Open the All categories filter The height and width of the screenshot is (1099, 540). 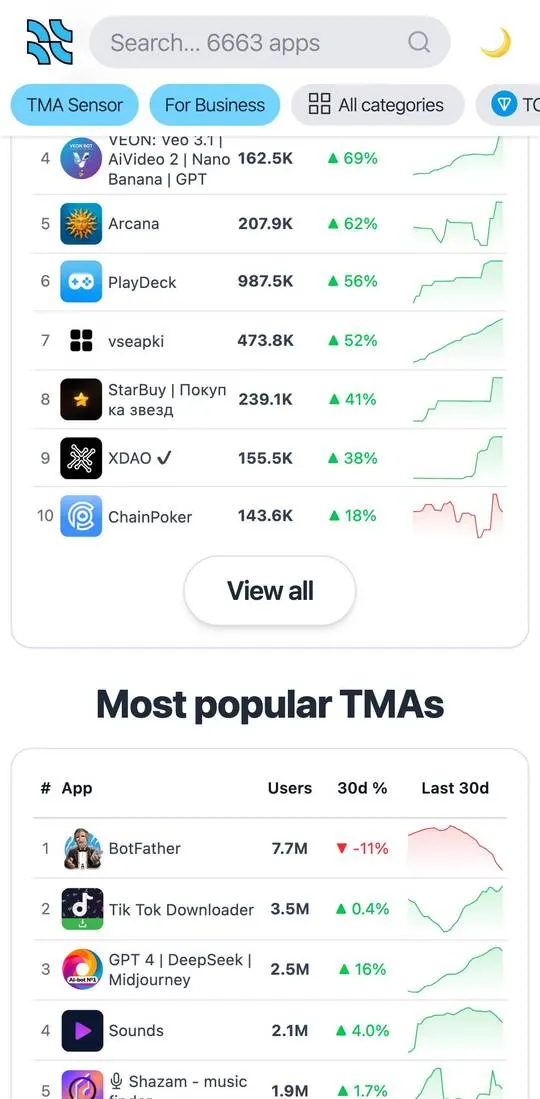coord(377,105)
